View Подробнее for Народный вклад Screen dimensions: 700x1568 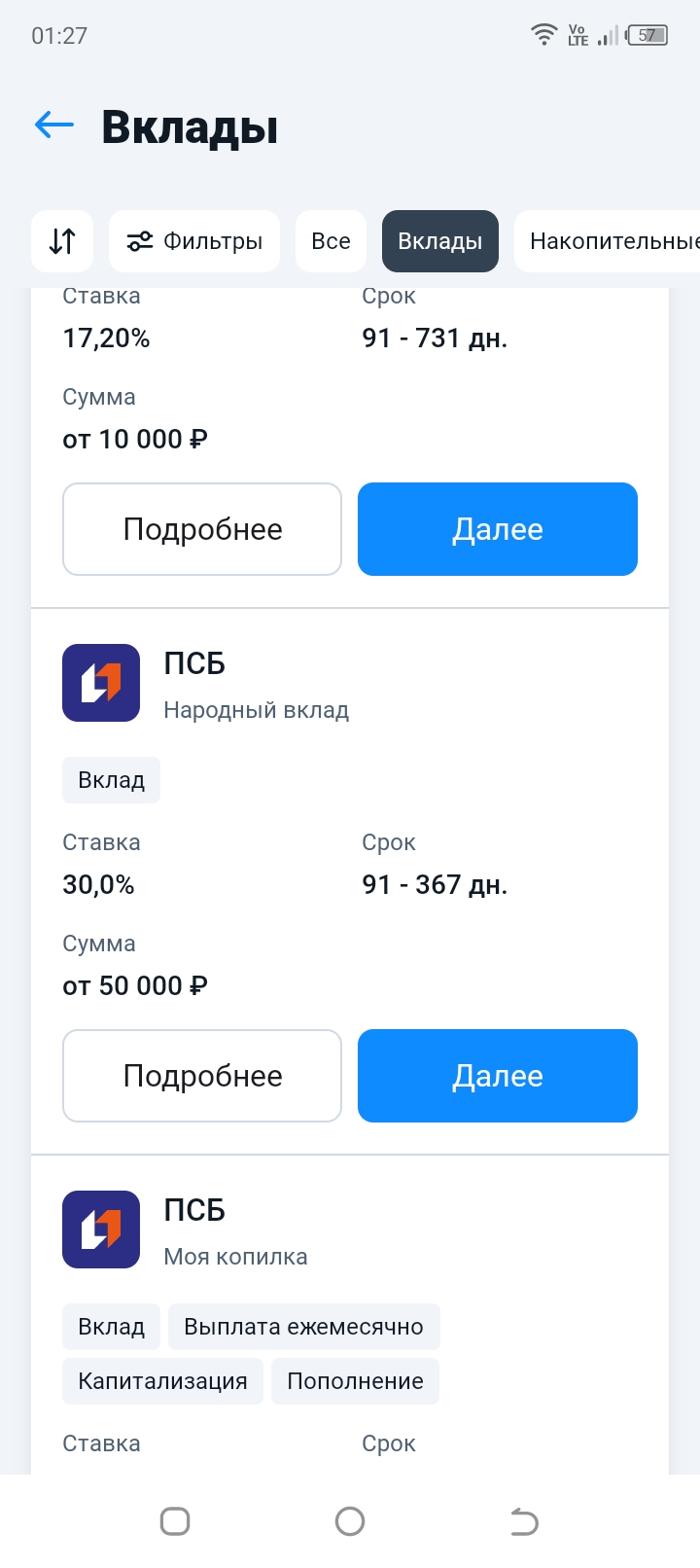202,1076
